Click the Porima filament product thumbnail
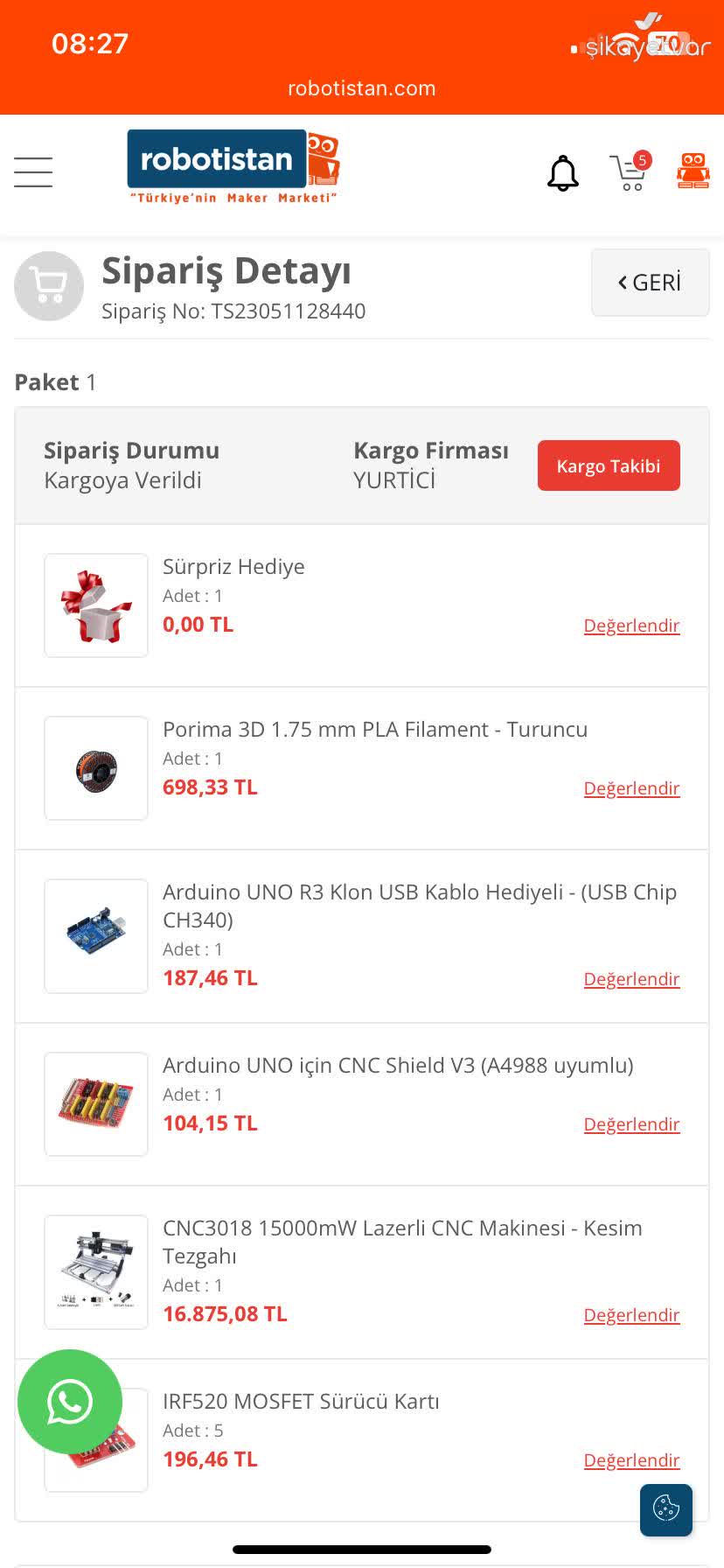The width and height of the screenshot is (724, 1568). point(95,768)
